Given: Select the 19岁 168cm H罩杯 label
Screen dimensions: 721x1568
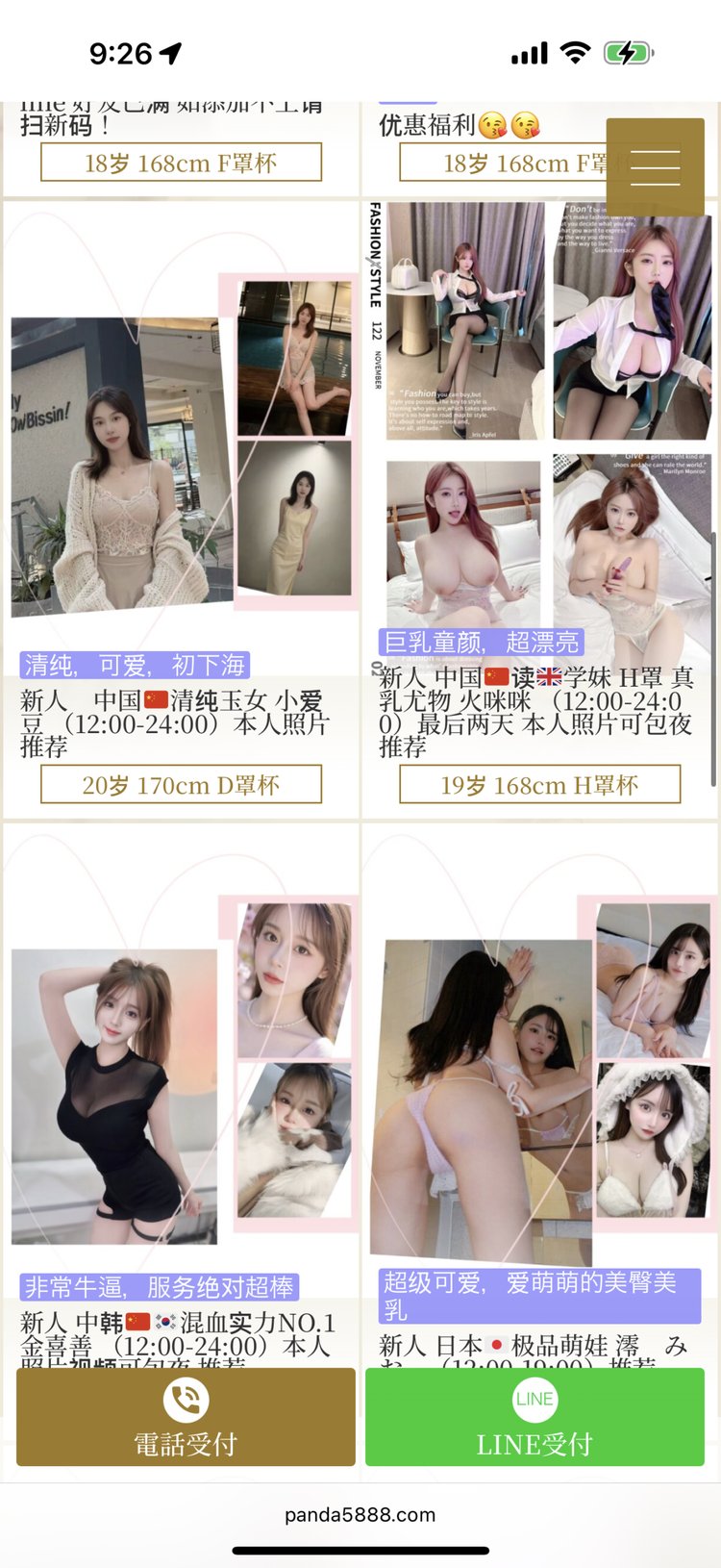Looking at the screenshot, I should pos(539,785).
